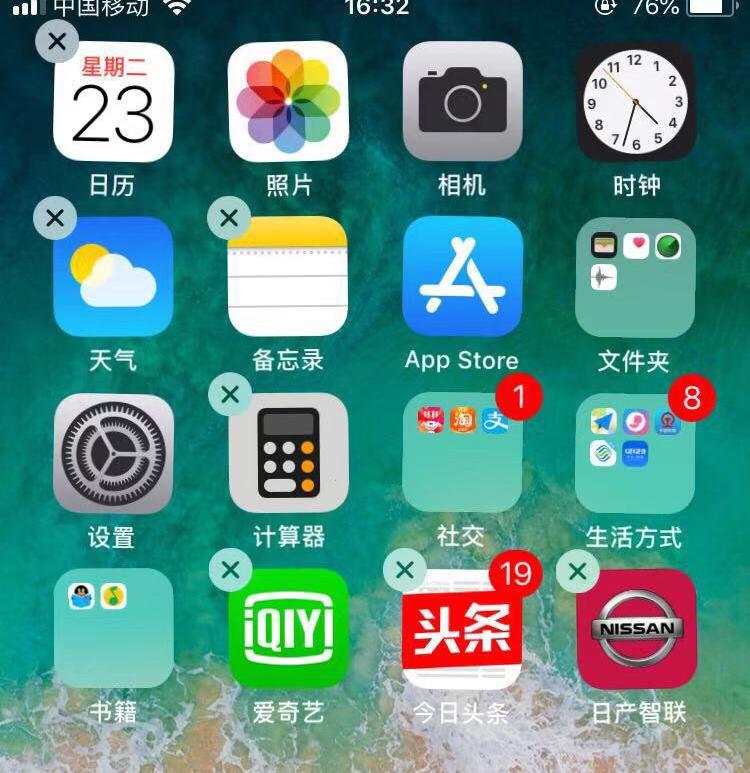Open the 生活方式 folder
Screen dimensions: 750x773
(x=635, y=453)
